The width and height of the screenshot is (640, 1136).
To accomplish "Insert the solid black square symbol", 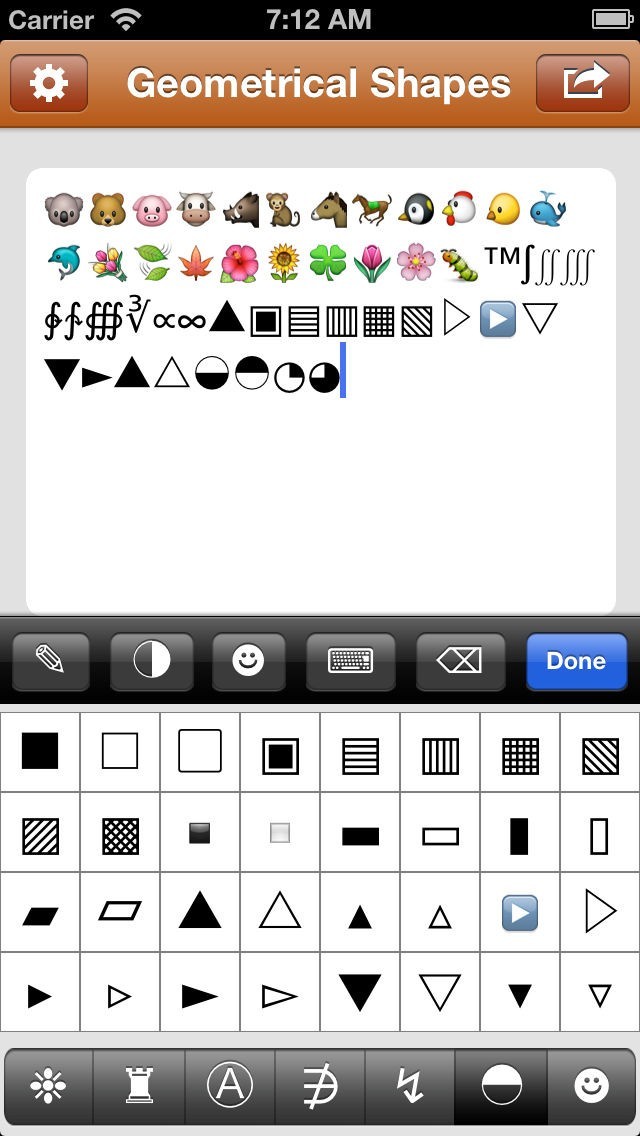I will 40,751.
